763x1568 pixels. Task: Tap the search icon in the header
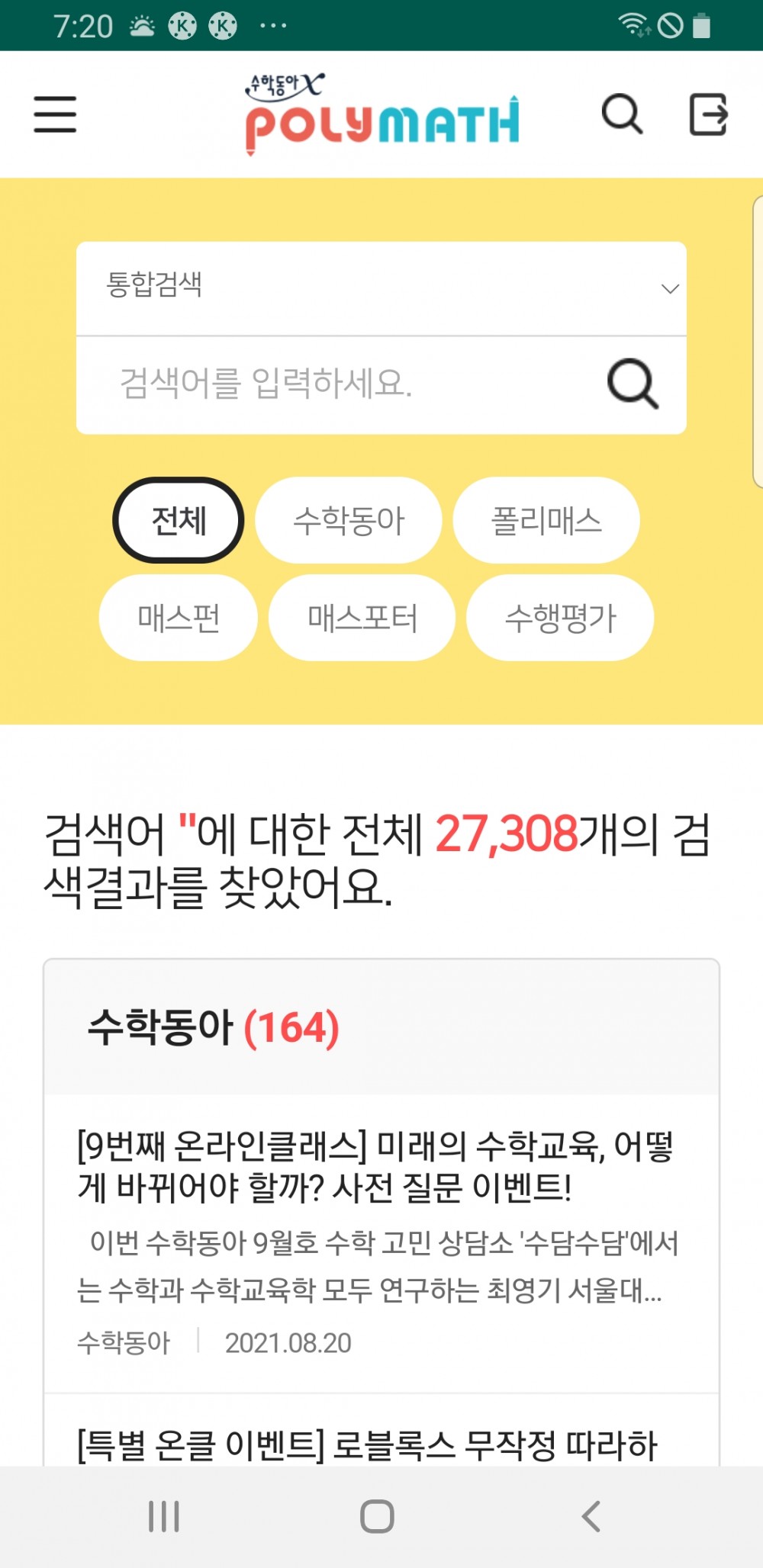(622, 114)
